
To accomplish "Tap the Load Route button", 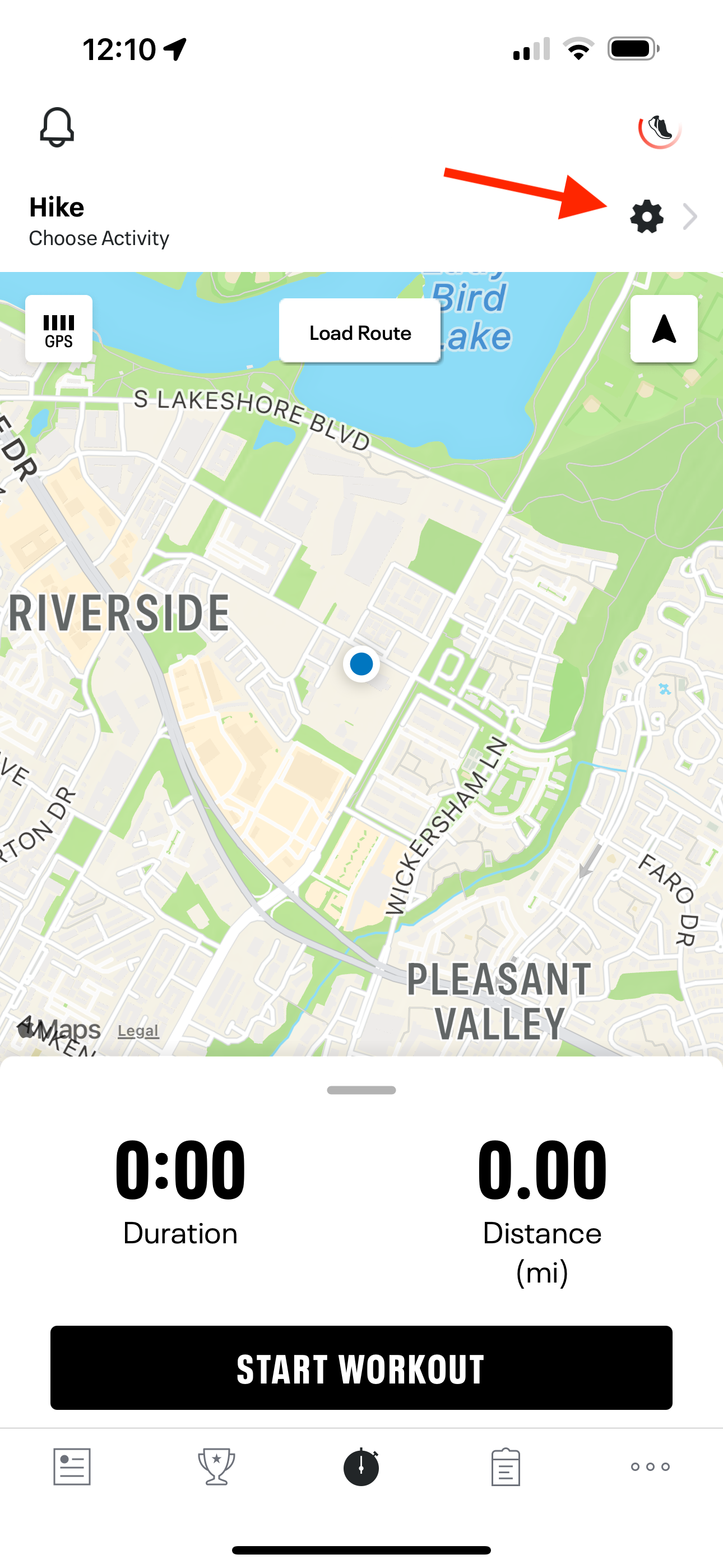I will pos(360,333).
